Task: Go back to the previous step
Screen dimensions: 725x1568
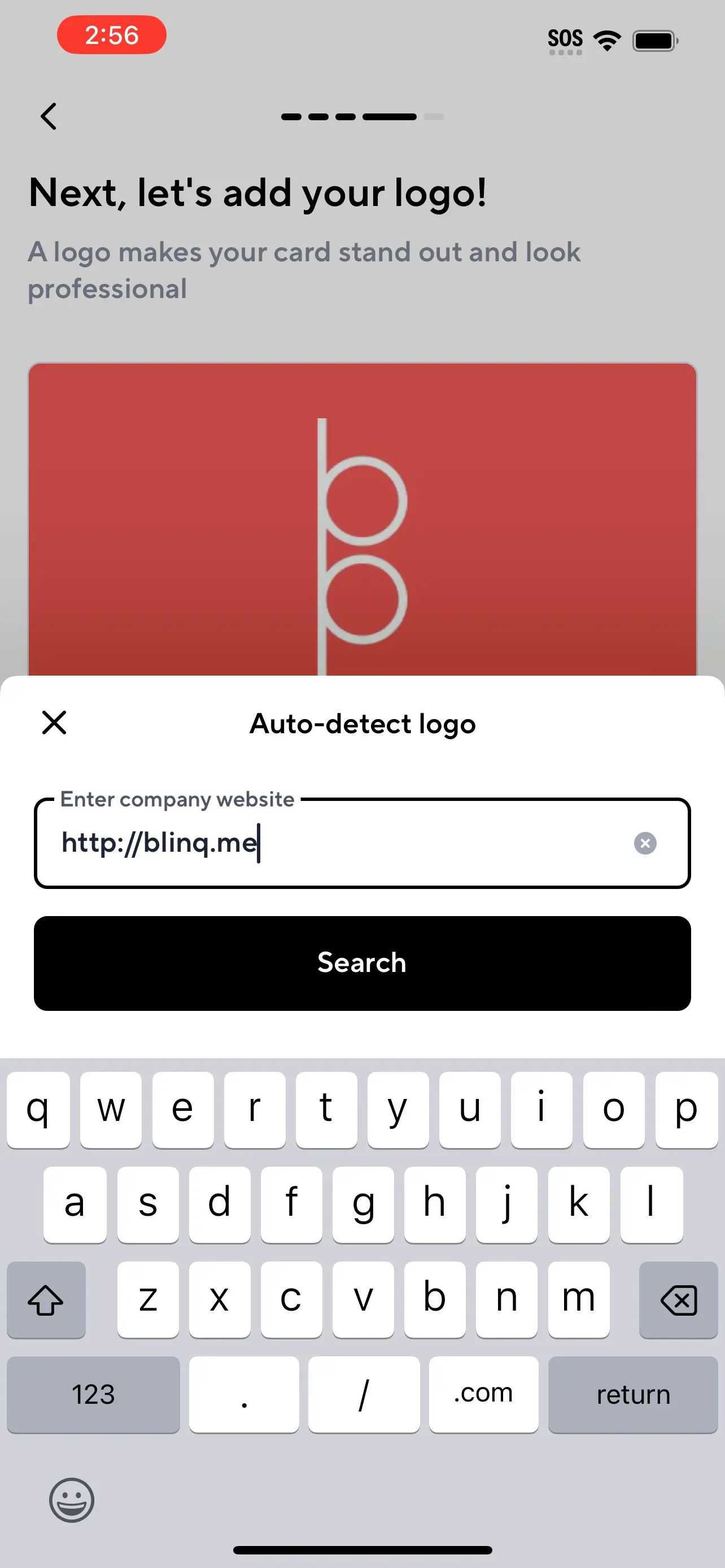Action: pyautogui.click(x=49, y=116)
